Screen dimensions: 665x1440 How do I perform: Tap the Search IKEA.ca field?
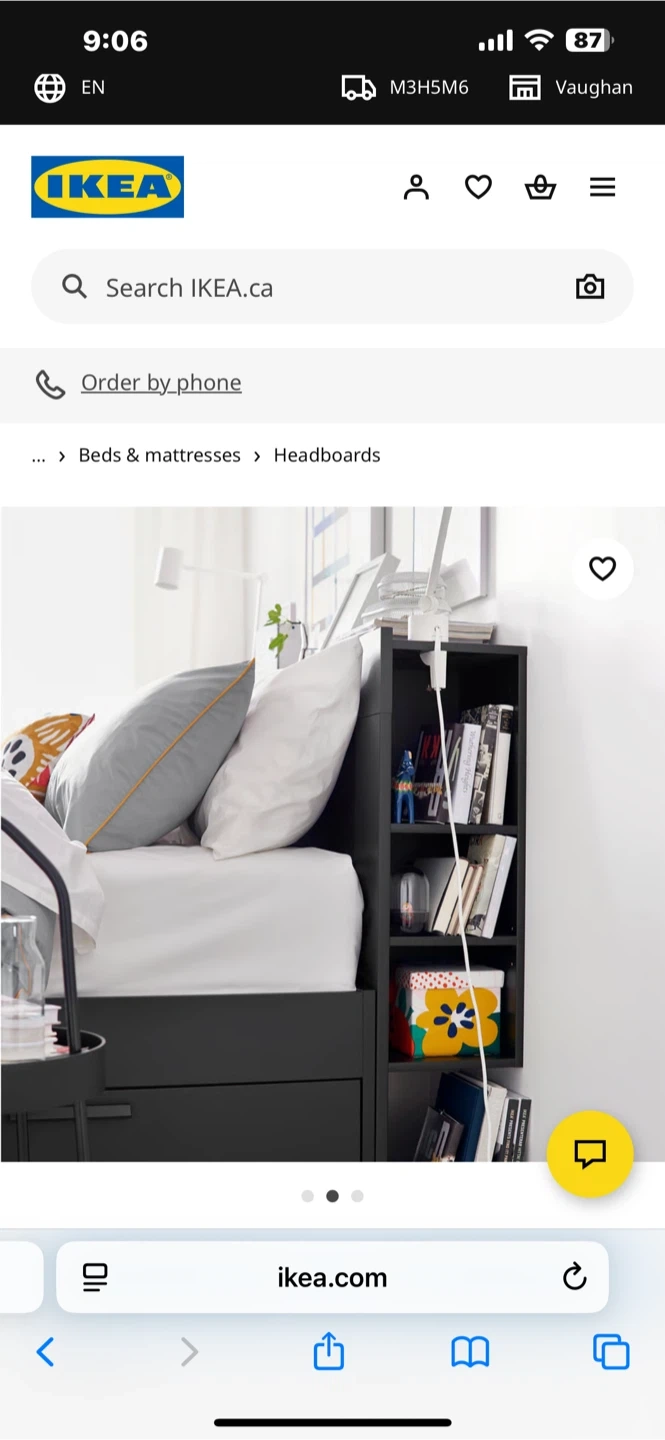310,288
